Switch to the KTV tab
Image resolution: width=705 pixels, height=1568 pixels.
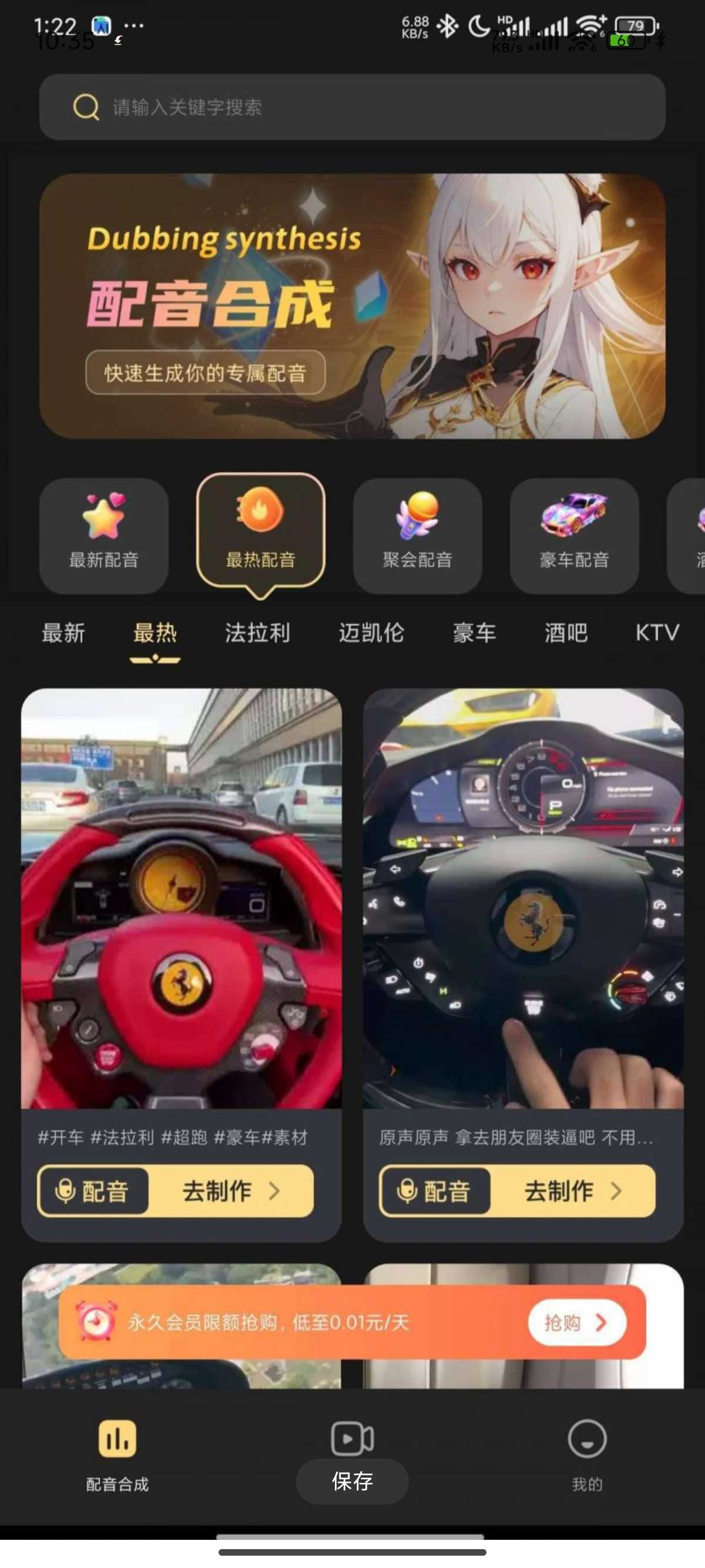[x=657, y=633]
